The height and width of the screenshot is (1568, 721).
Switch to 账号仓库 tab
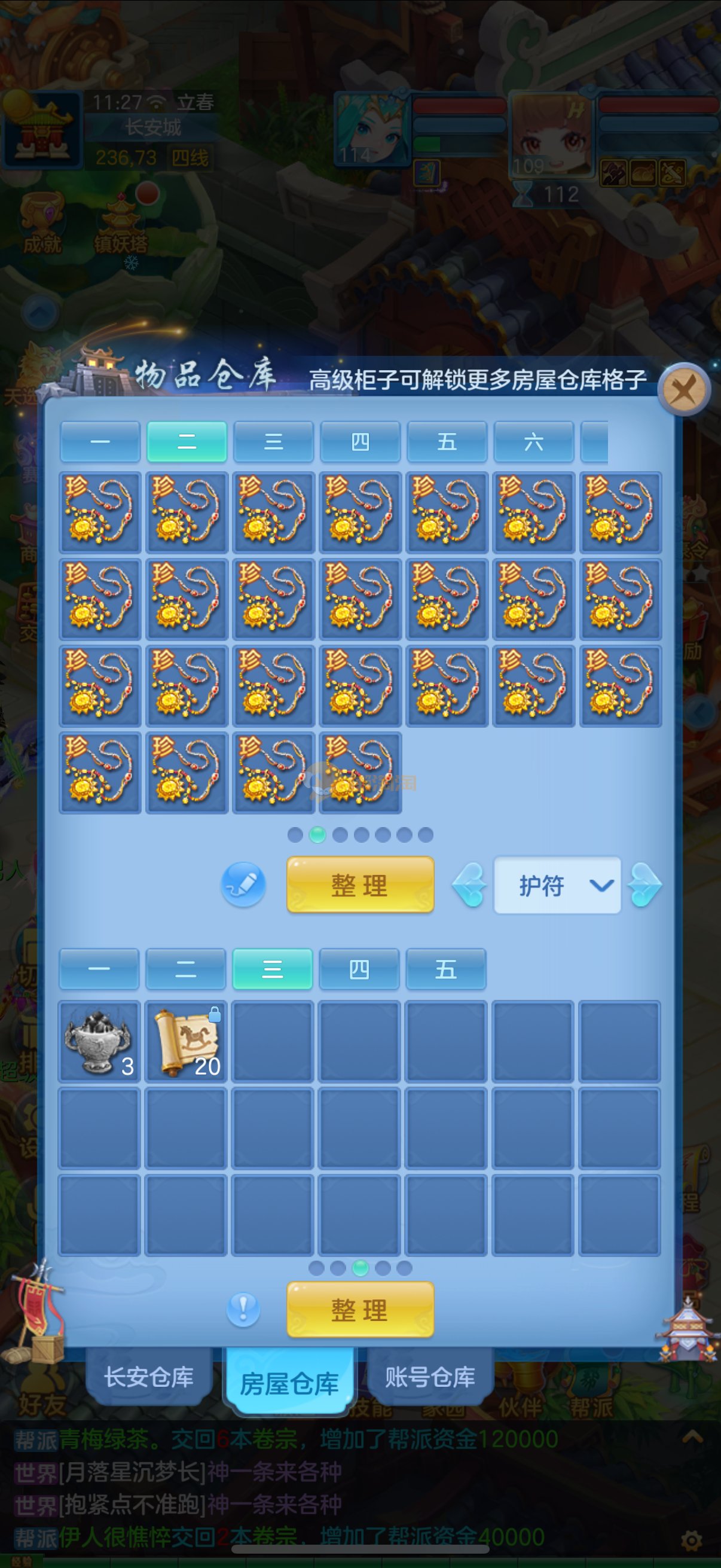pos(430,1377)
